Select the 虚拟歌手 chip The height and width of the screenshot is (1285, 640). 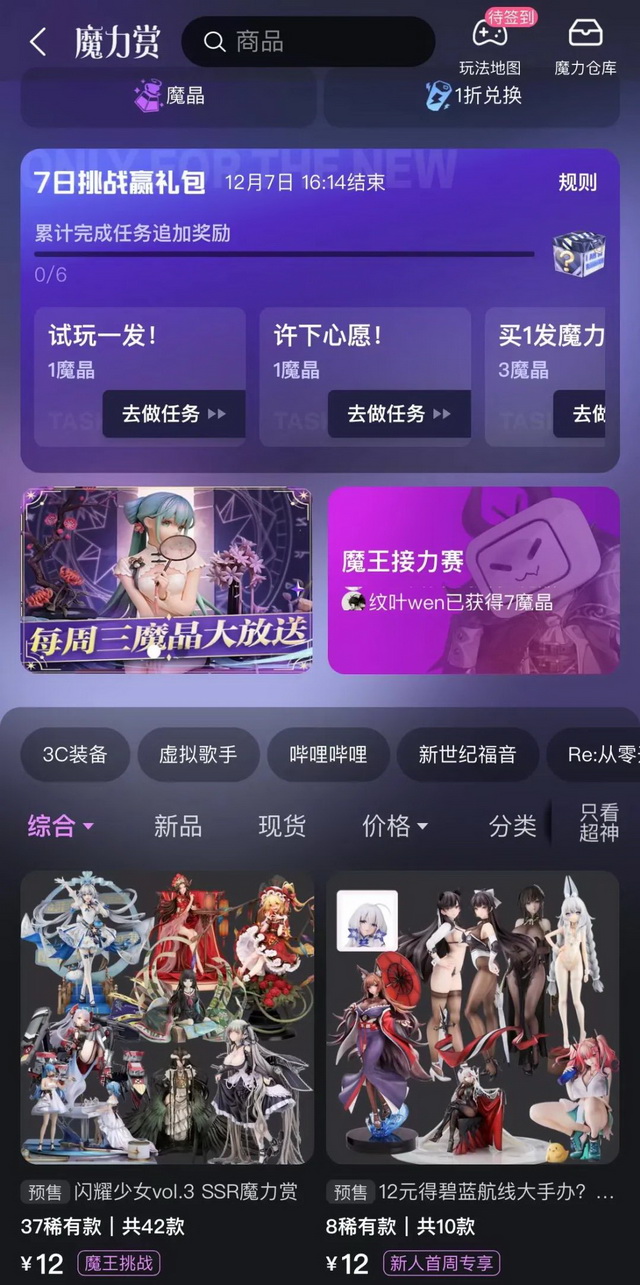(x=198, y=754)
